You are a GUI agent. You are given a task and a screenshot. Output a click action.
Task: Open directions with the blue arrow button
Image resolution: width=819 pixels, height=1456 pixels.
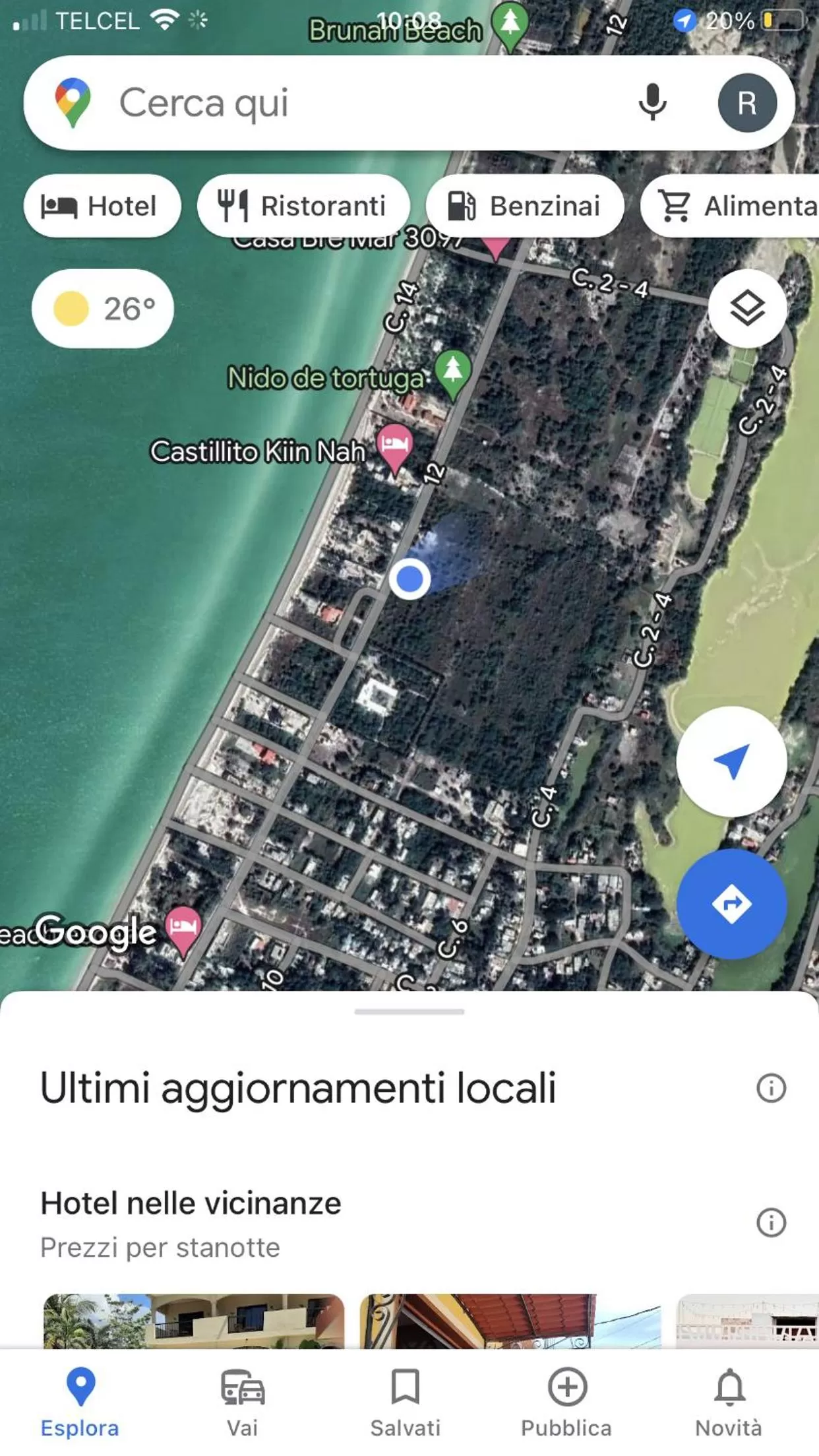point(731,903)
